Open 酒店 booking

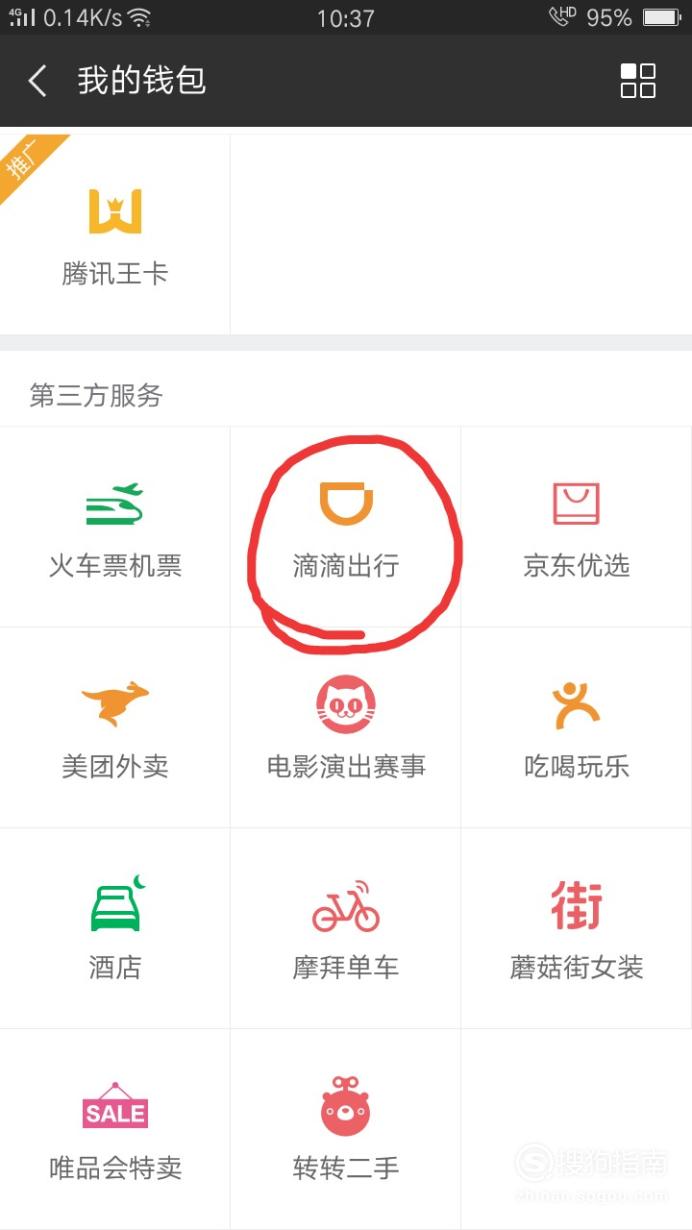pos(115,928)
